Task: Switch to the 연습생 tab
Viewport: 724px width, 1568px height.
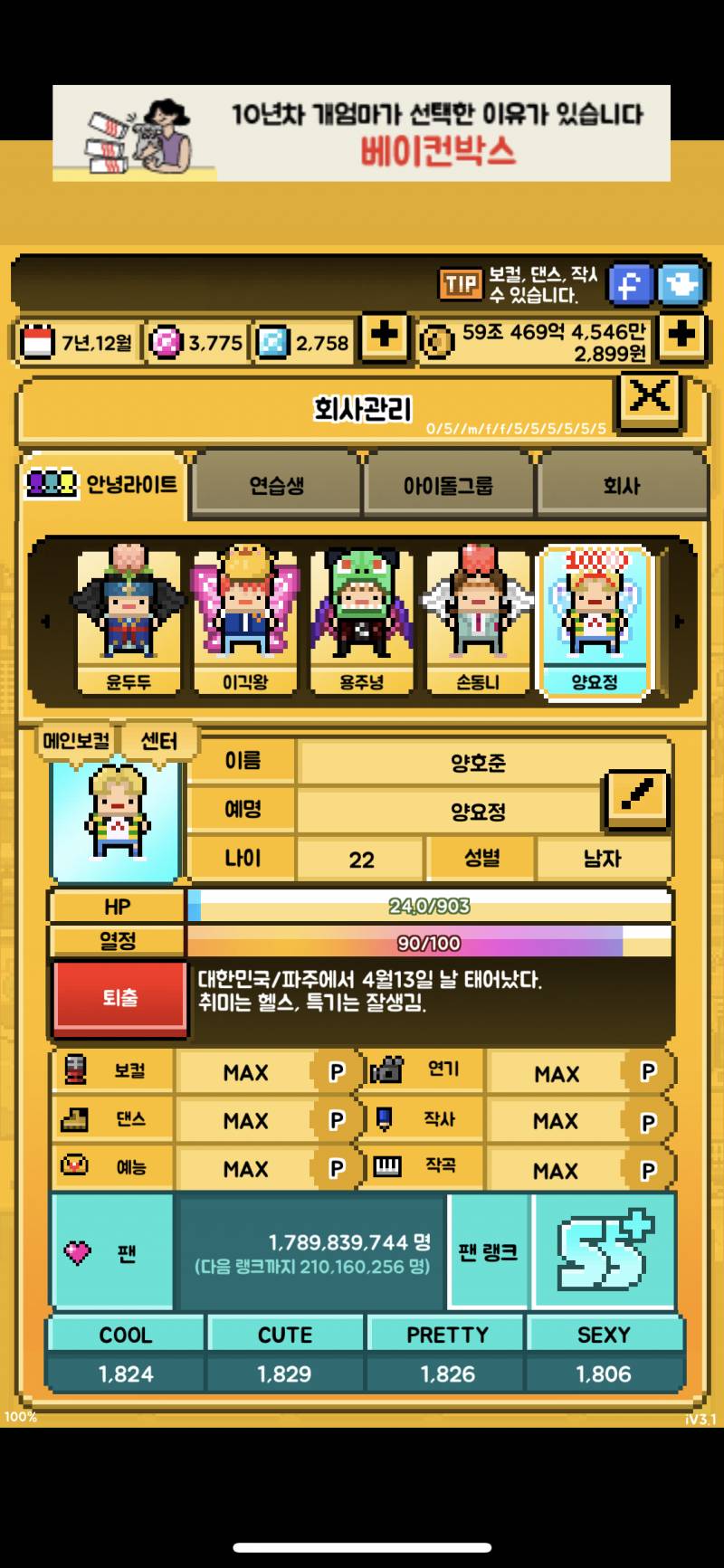Action: (x=276, y=486)
